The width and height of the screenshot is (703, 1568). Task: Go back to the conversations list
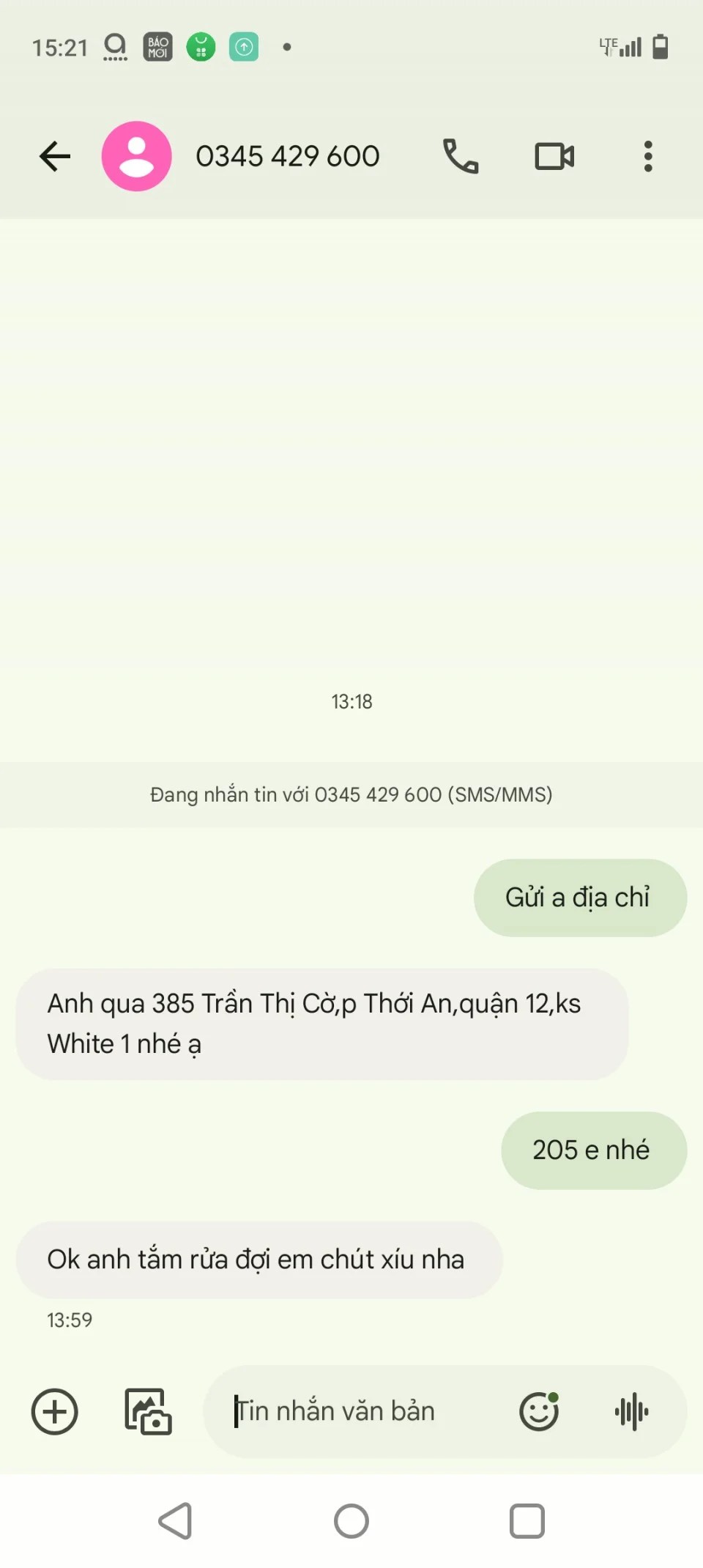[55, 156]
